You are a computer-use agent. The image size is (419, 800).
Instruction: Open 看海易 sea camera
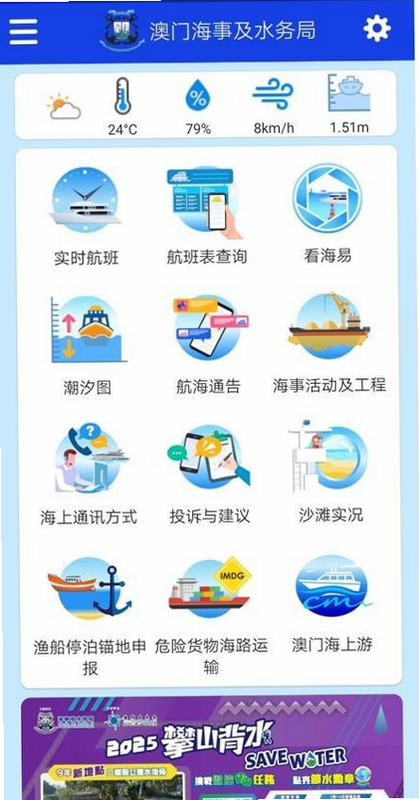[327, 214]
